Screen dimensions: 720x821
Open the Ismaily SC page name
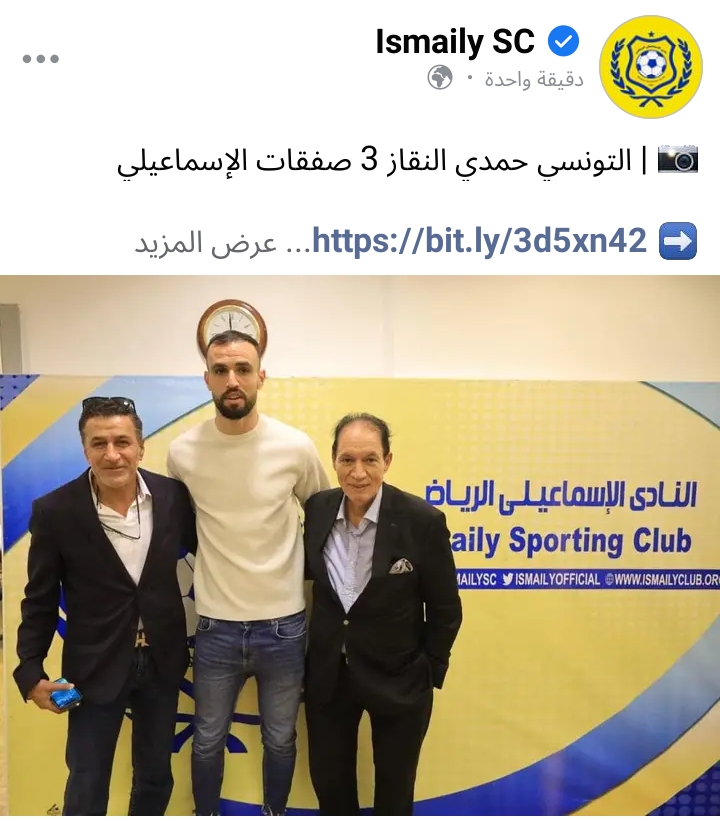455,42
